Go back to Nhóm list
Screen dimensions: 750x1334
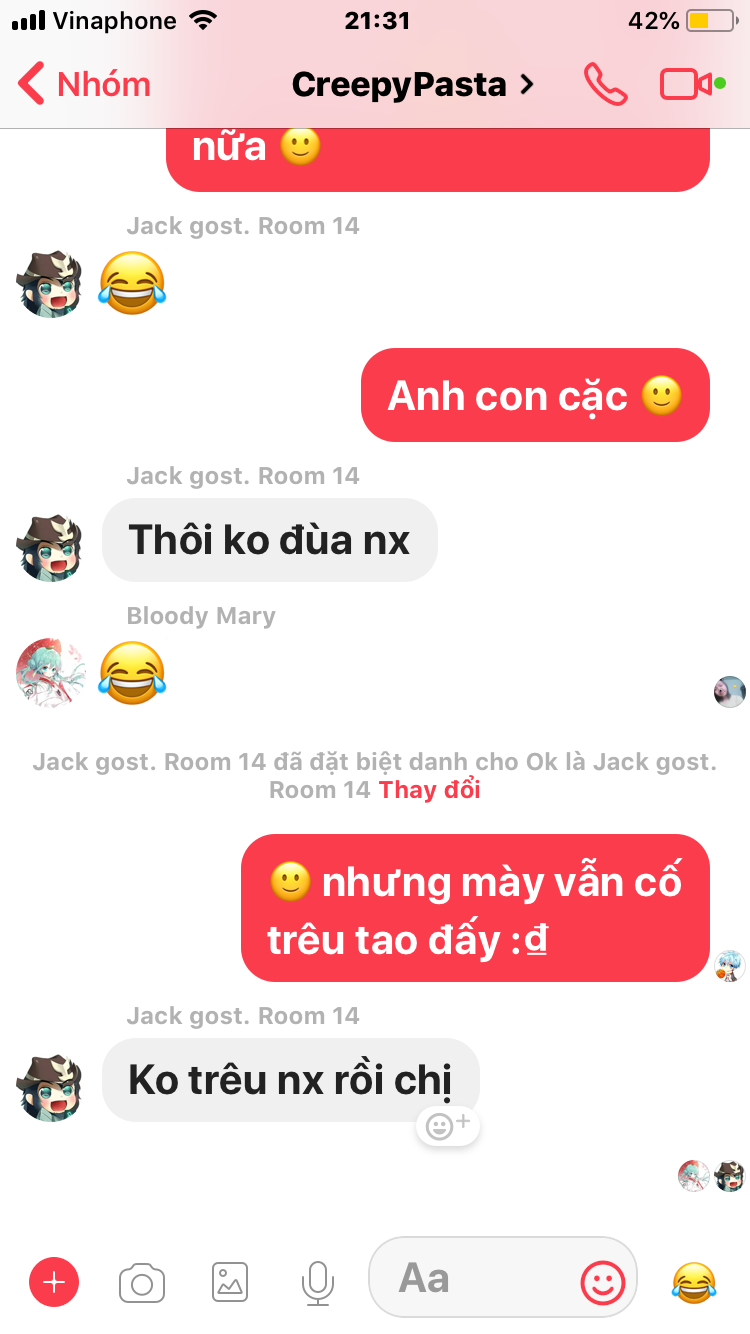(x=84, y=84)
